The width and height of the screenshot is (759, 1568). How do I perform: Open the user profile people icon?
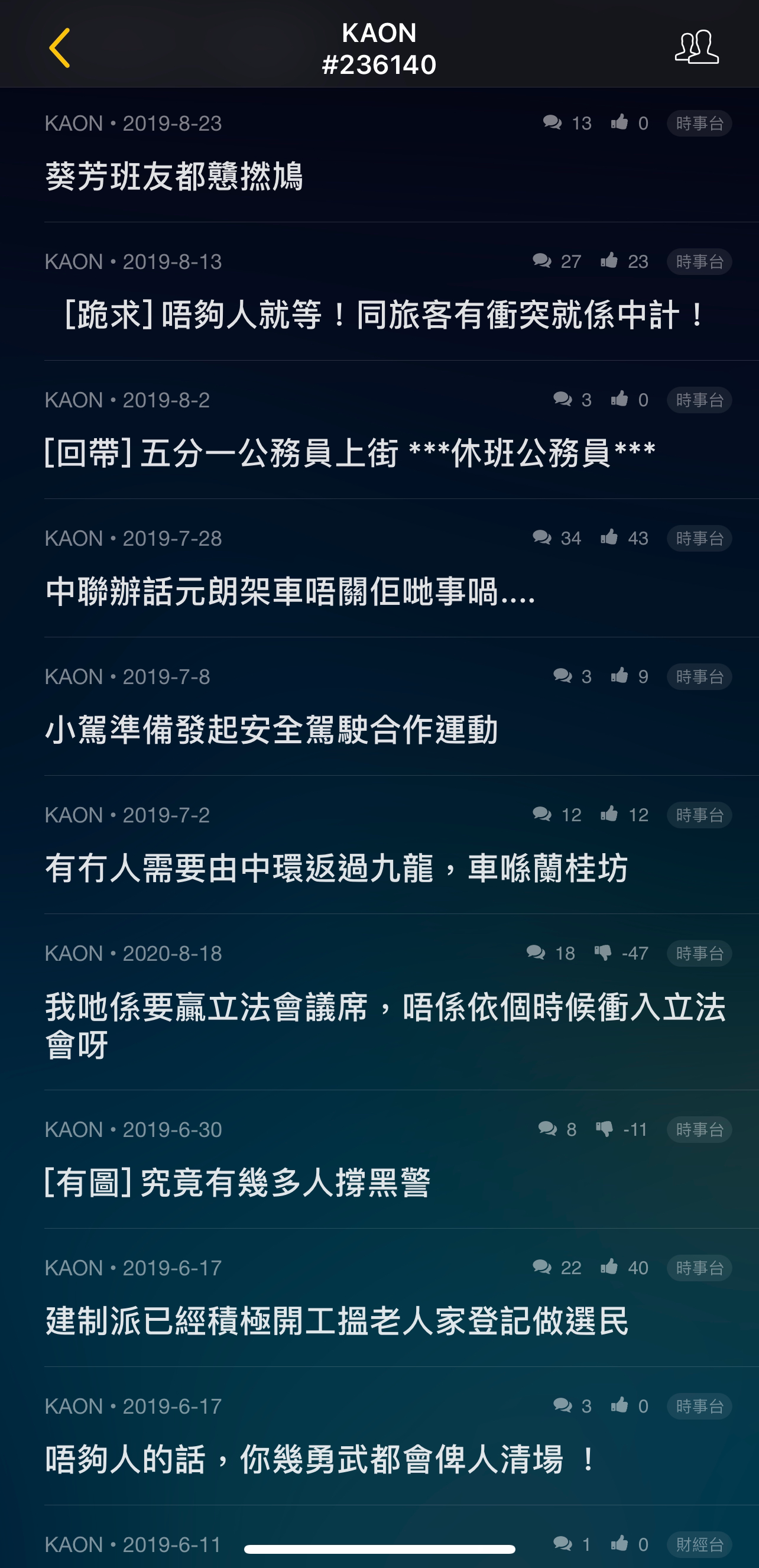click(x=696, y=47)
